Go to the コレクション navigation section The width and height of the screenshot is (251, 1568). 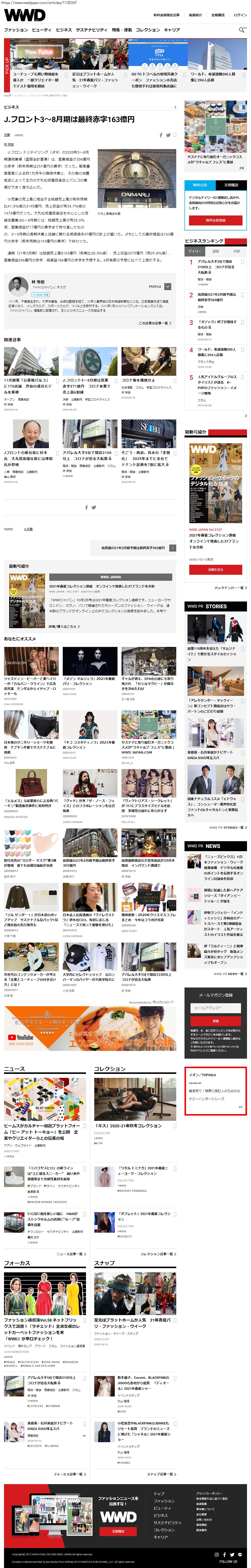point(147,30)
